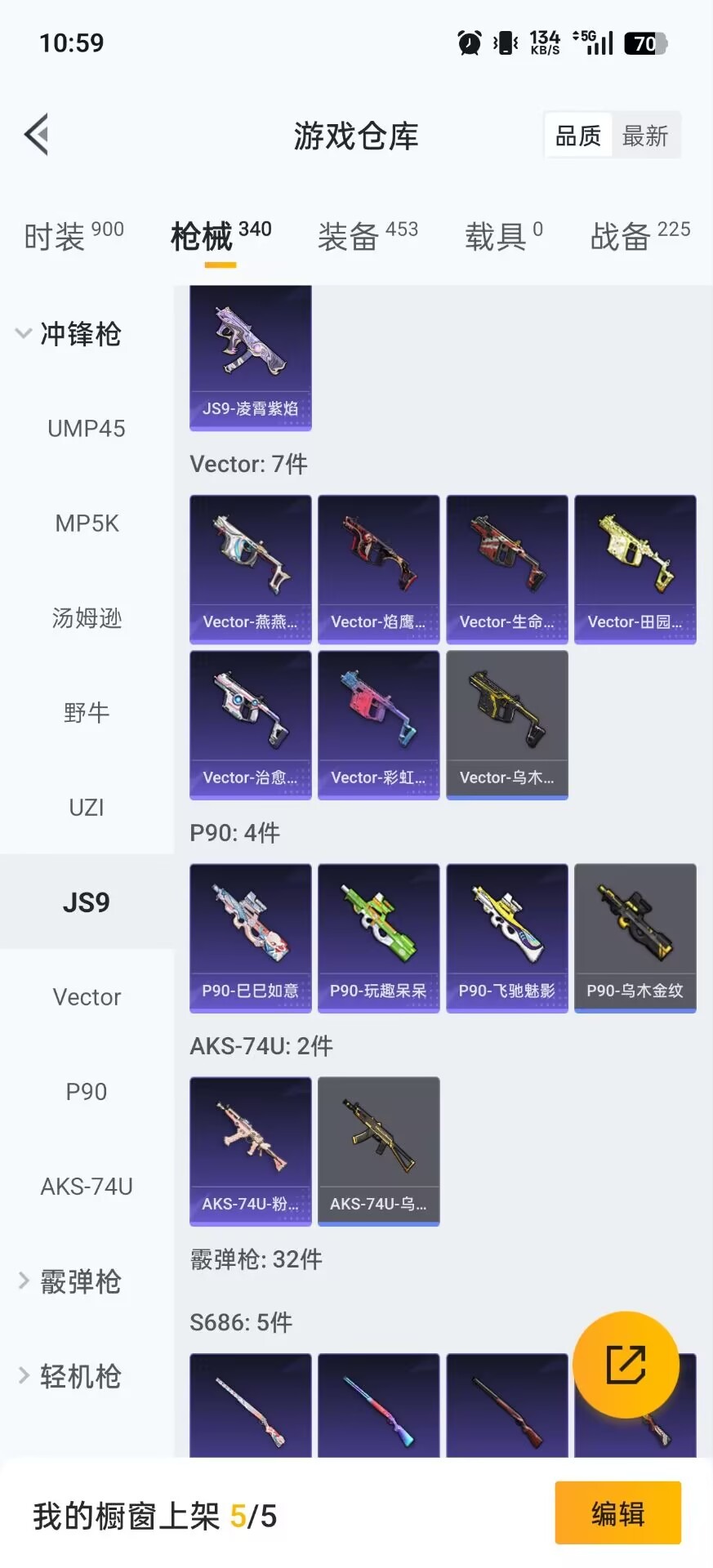Tap the alarm clock status bar icon
The image size is (713, 1568).
[x=468, y=42]
